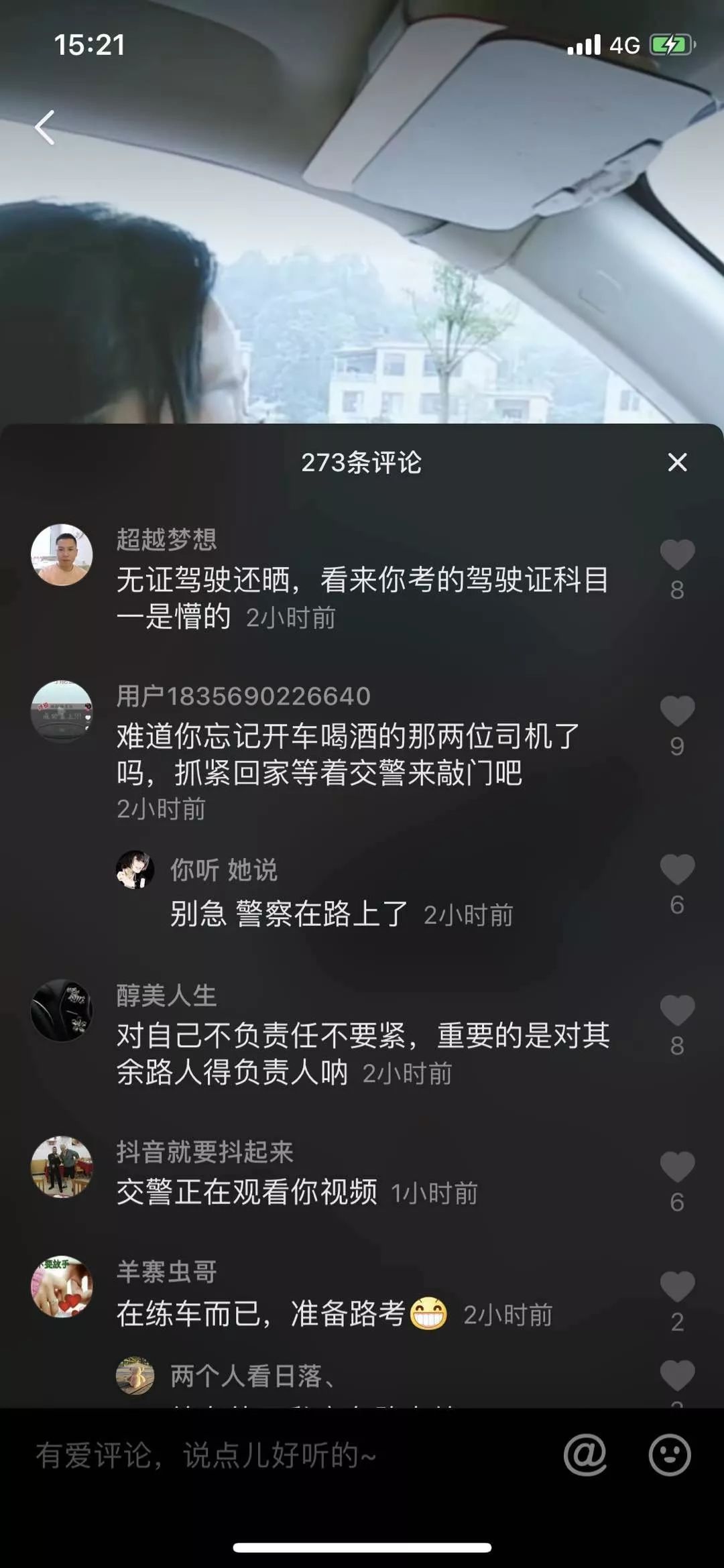Image resolution: width=724 pixels, height=1568 pixels.
Task: View 醇美人生's profile via avatar
Action: coord(62,1010)
